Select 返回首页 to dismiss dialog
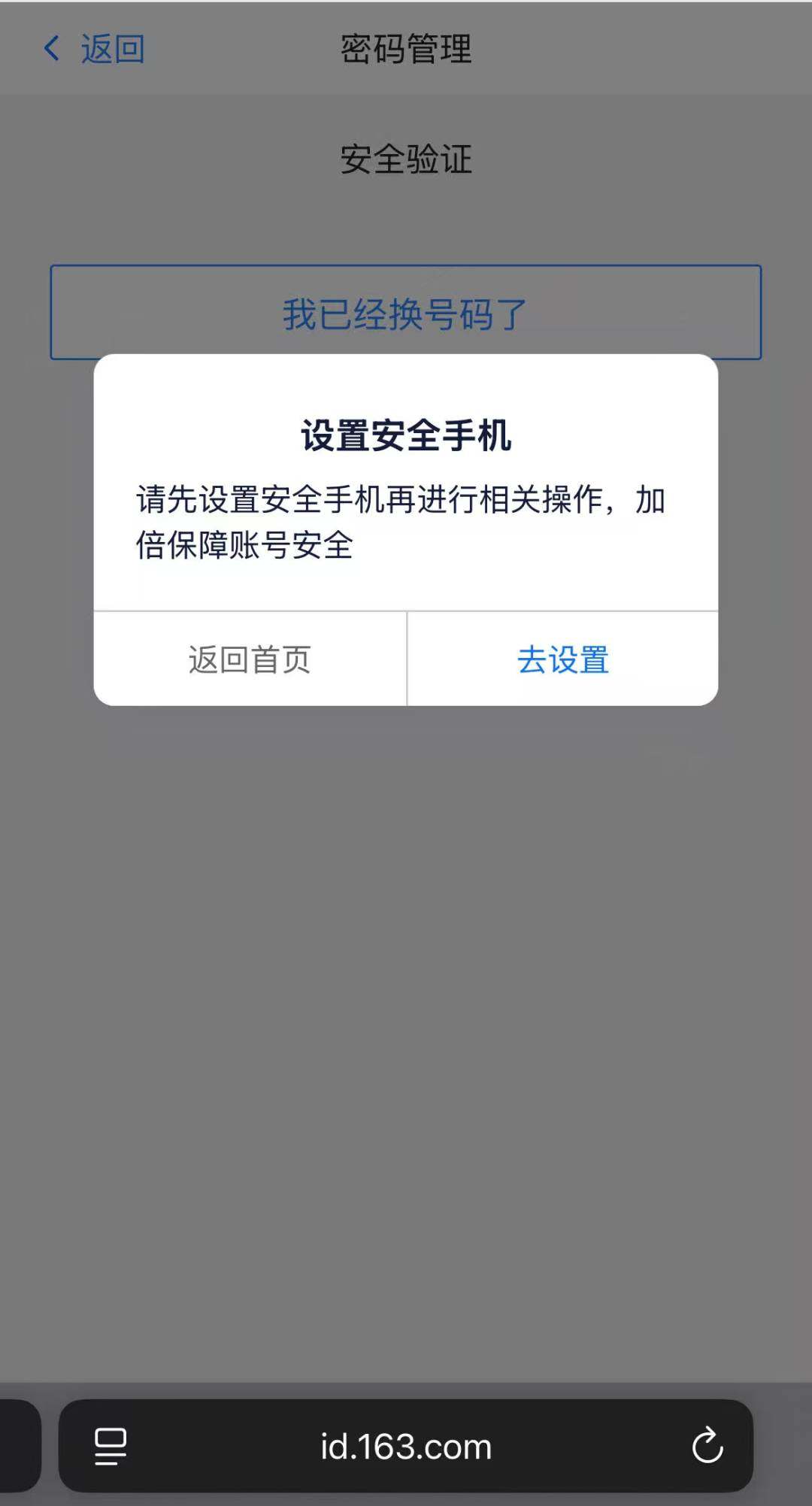The height and width of the screenshot is (1506, 812). click(x=248, y=660)
